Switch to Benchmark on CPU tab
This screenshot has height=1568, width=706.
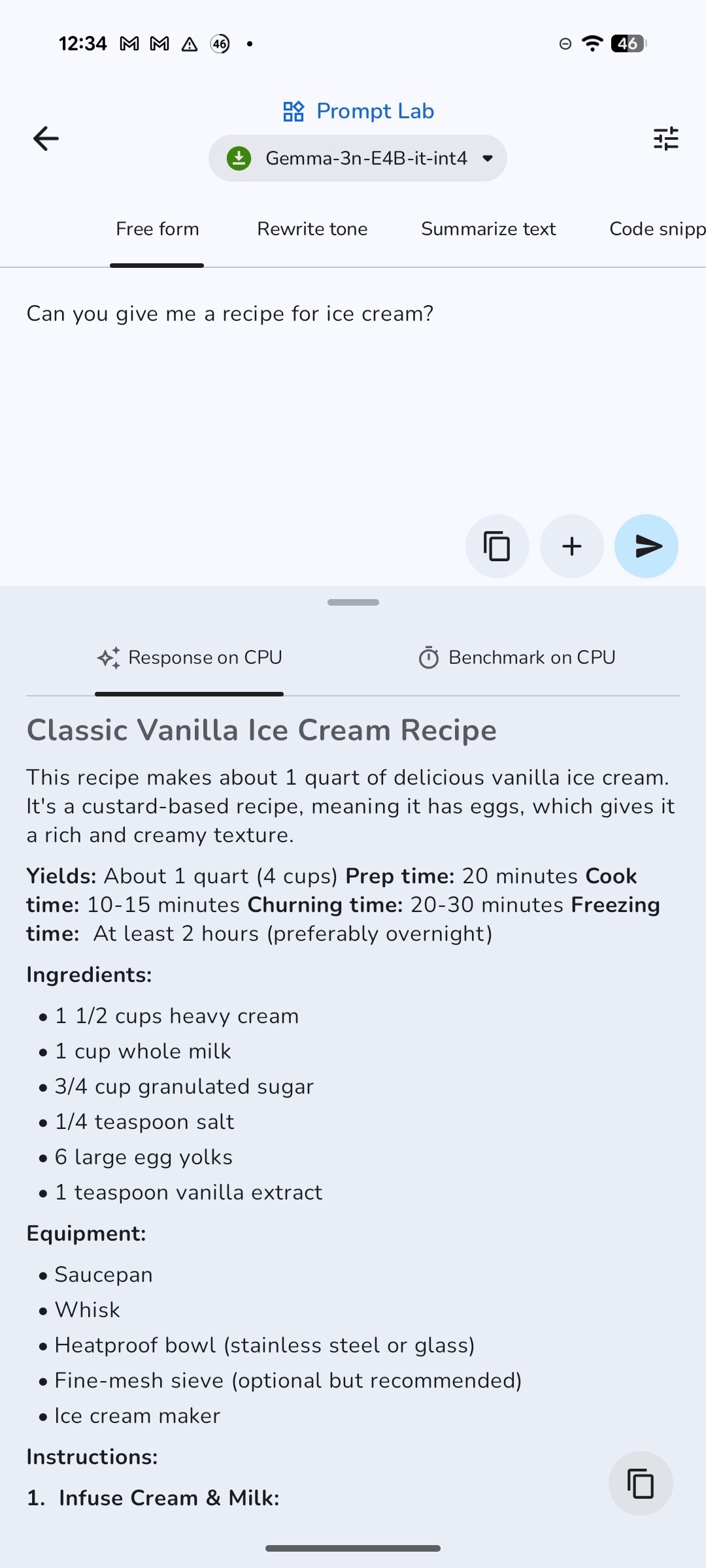click(x=516, y=657)
